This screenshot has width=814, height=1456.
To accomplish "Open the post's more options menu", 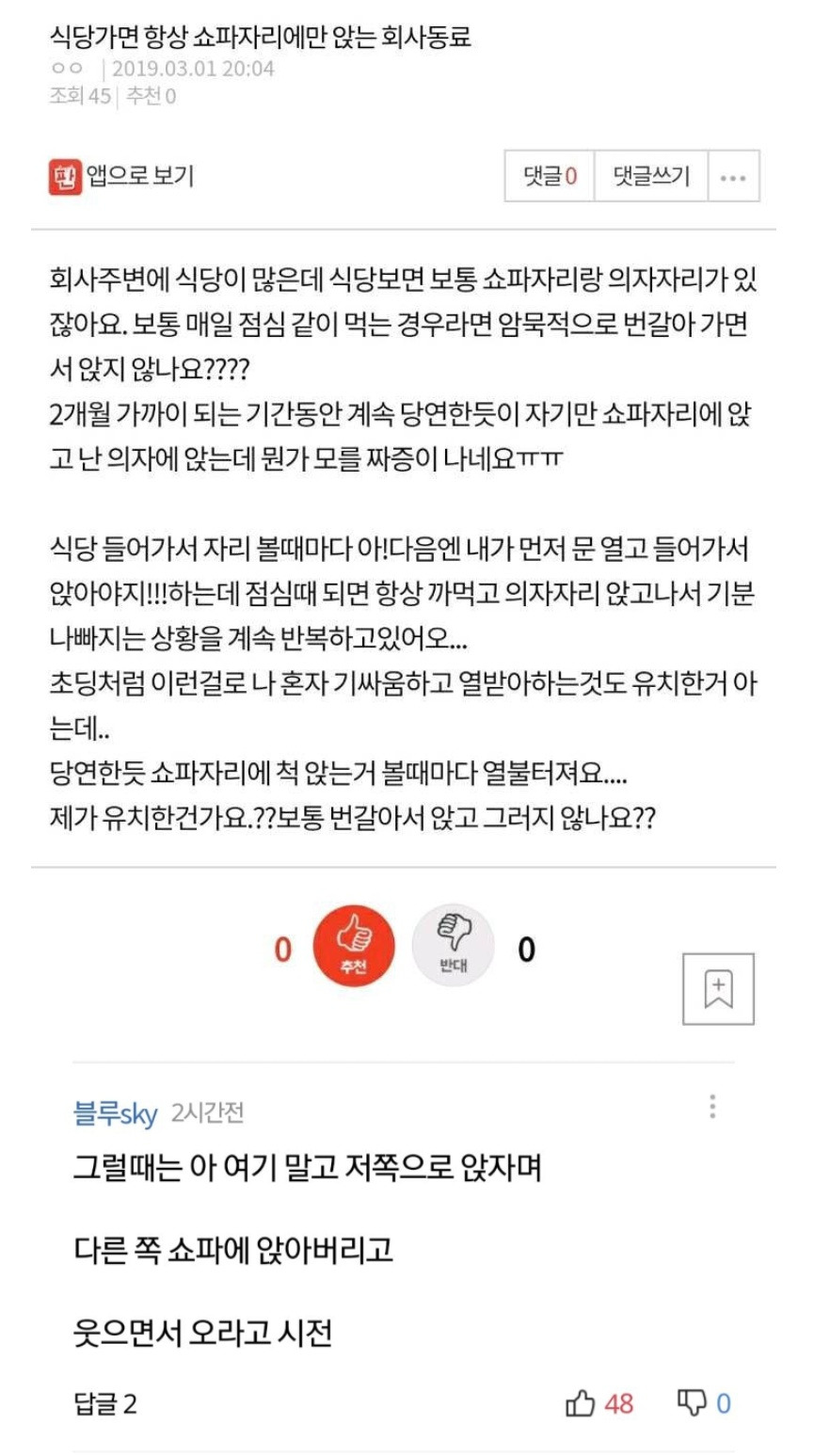I will (x=733, y=177).
